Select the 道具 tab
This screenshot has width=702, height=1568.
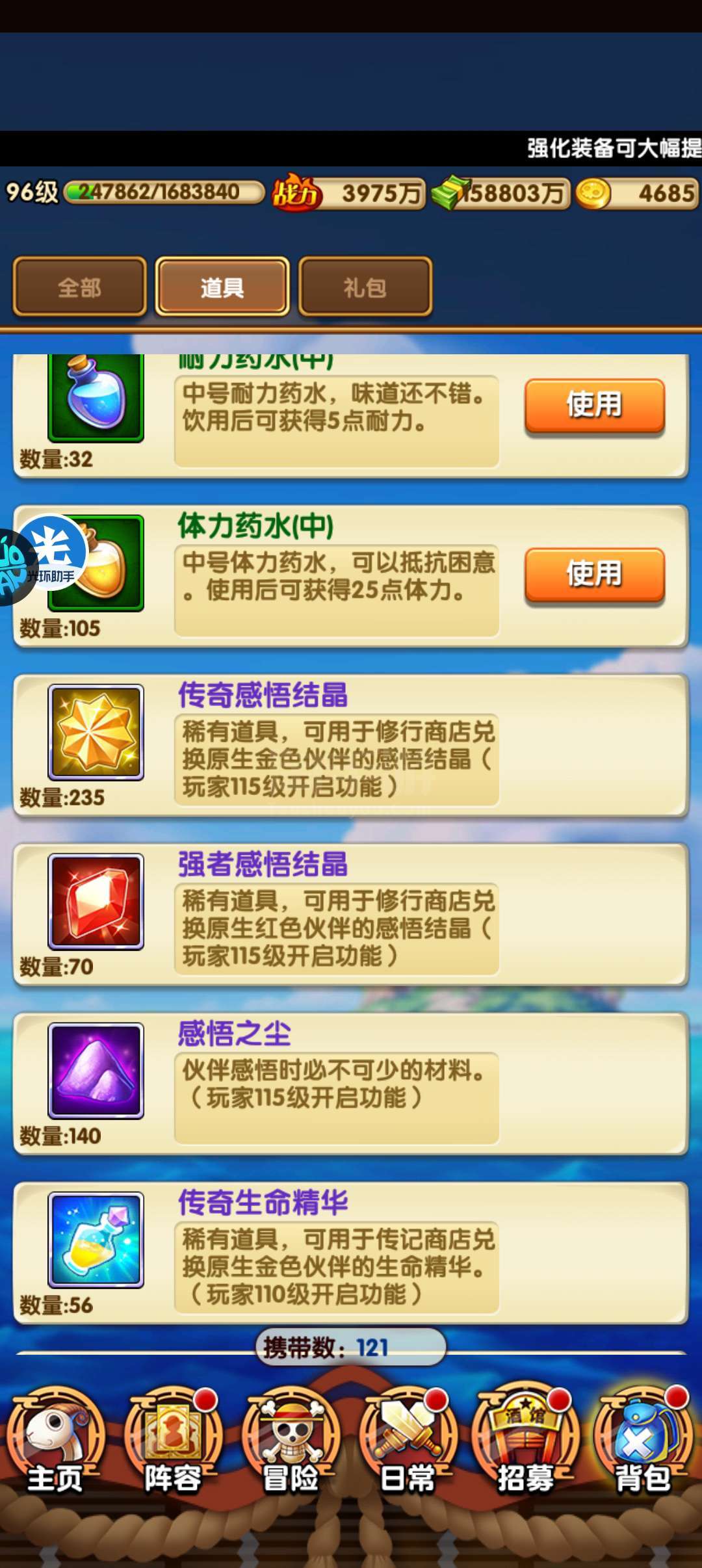tap(222, 287)
